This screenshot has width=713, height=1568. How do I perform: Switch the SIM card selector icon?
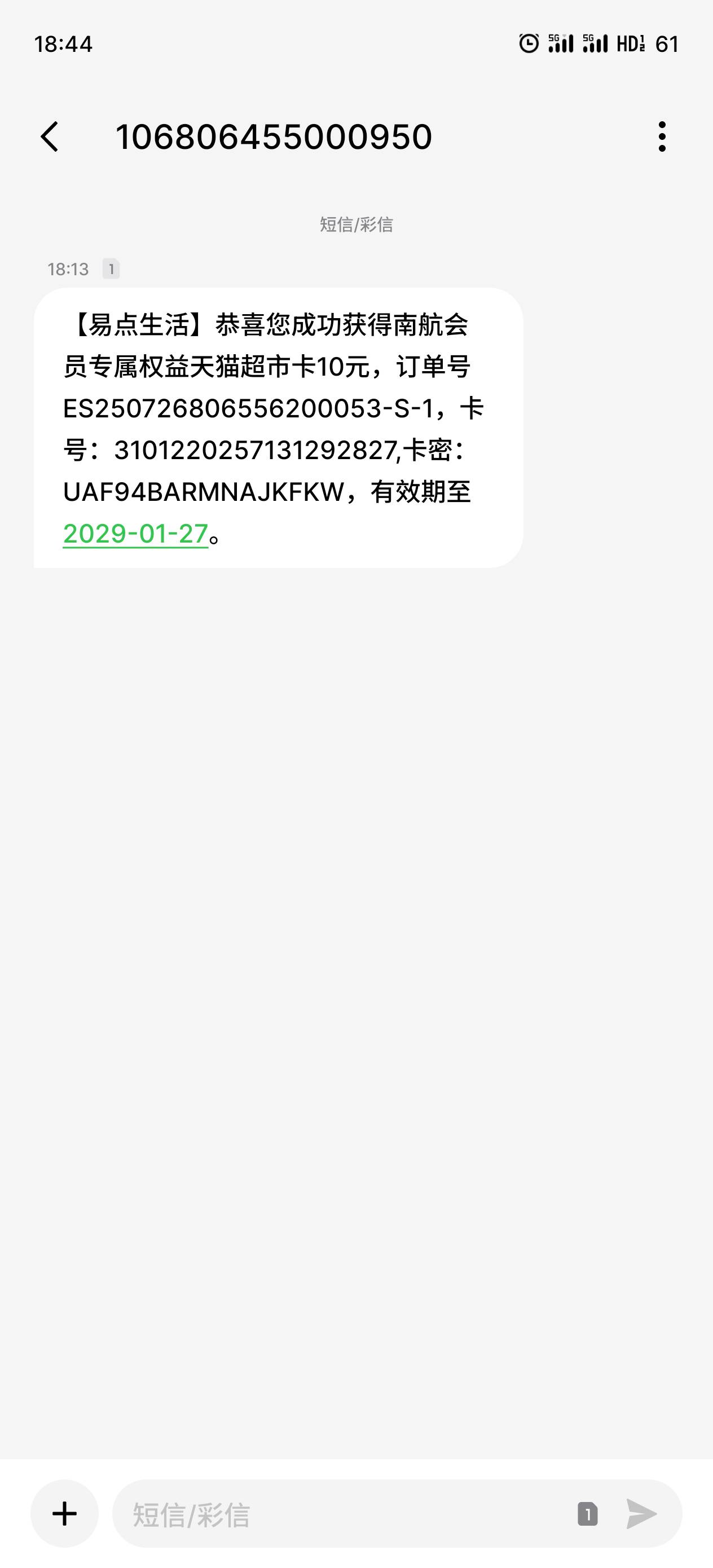[x=588, y=1514]
